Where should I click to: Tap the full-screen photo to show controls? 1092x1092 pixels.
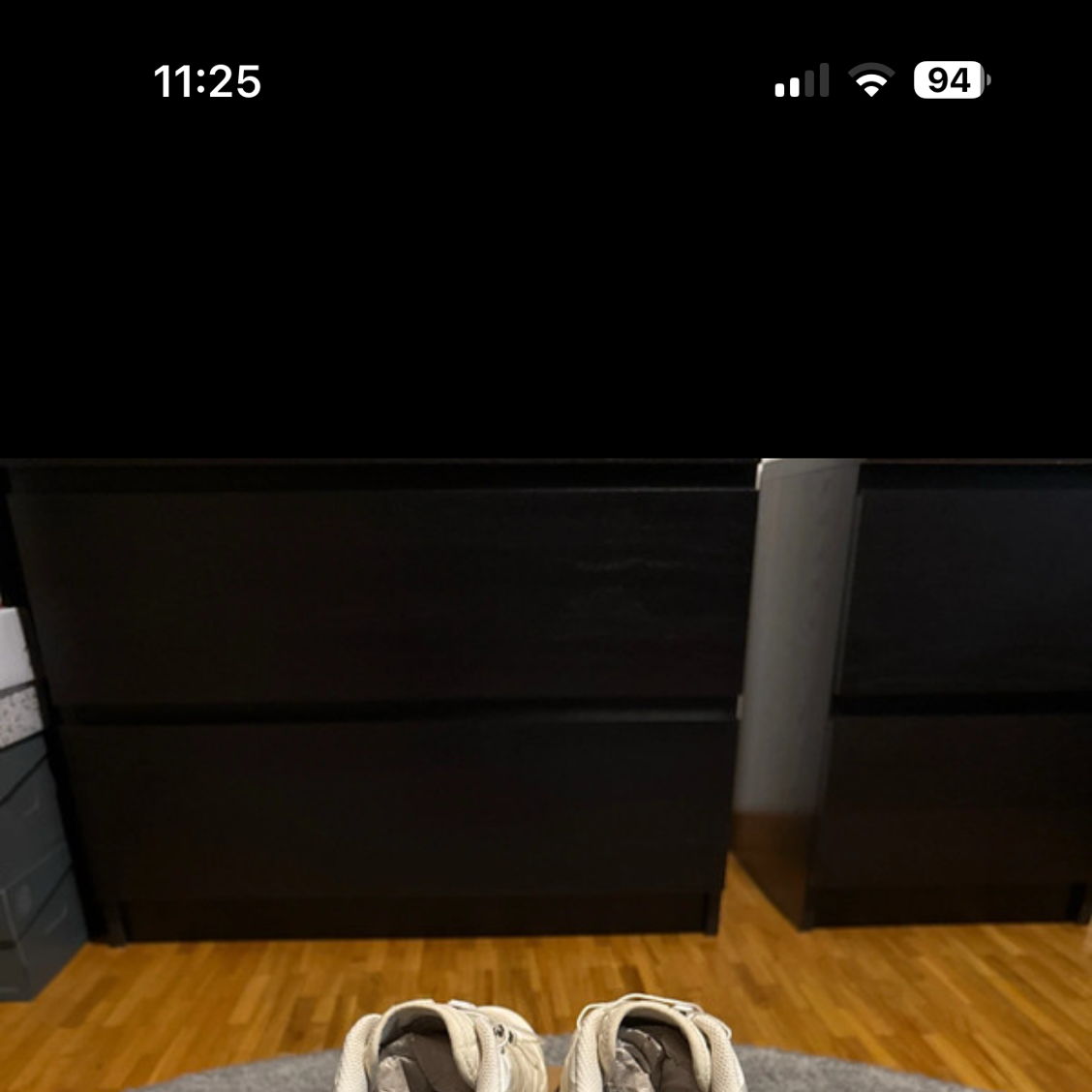coord(546,736)
